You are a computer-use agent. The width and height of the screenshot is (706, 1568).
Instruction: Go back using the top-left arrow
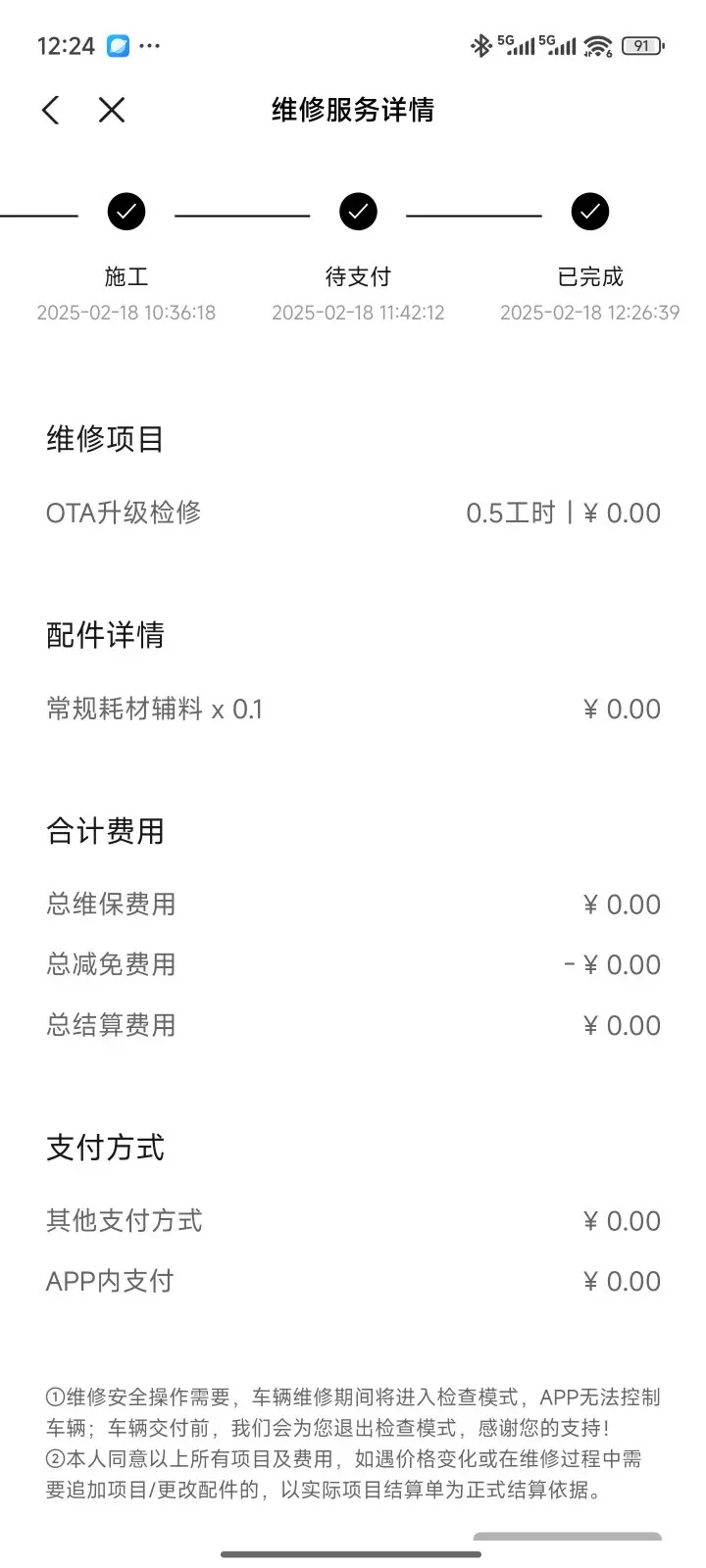[51, 110]
